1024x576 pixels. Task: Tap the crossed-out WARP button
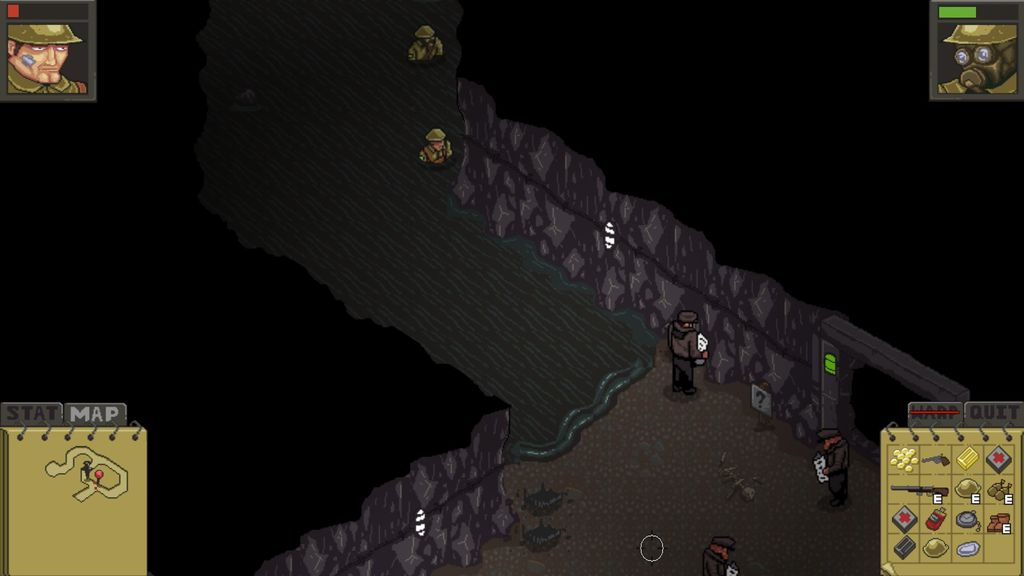tap(934, 412)
